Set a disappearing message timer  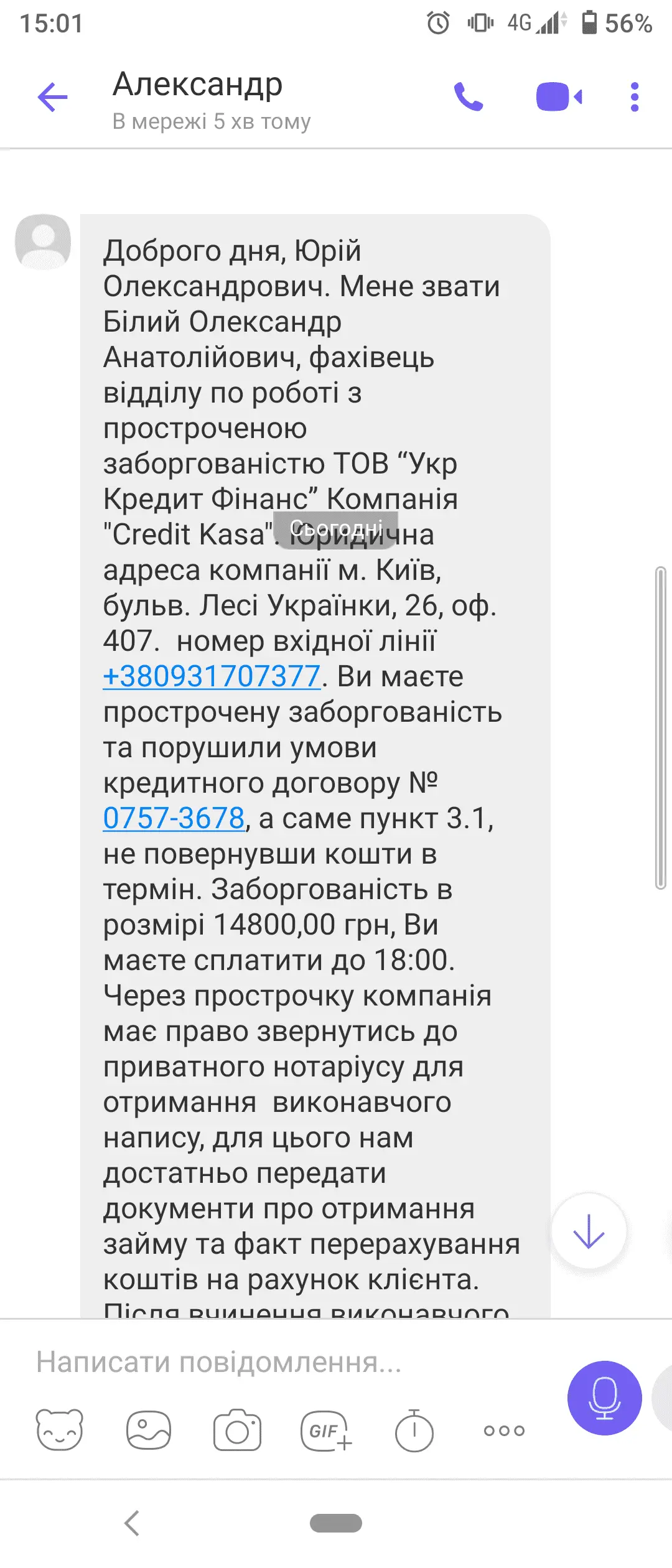coord(414,1430)
